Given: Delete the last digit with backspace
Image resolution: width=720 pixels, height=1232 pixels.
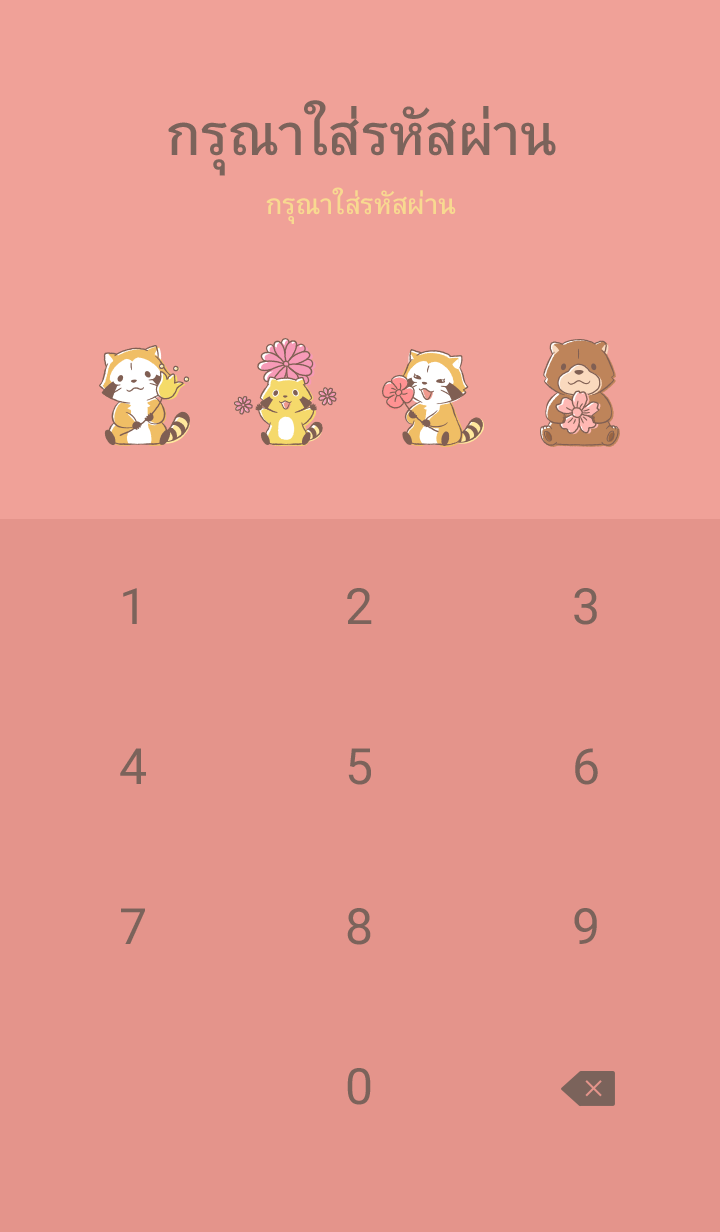Looking at the screenshot, I should tap(588, 1088).
